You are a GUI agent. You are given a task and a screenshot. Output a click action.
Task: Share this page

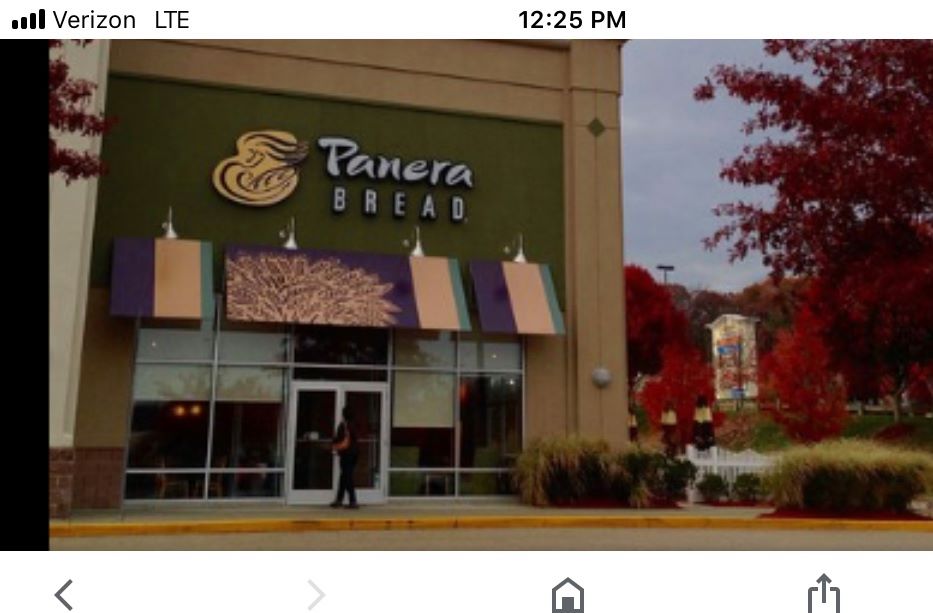(822, 595)
